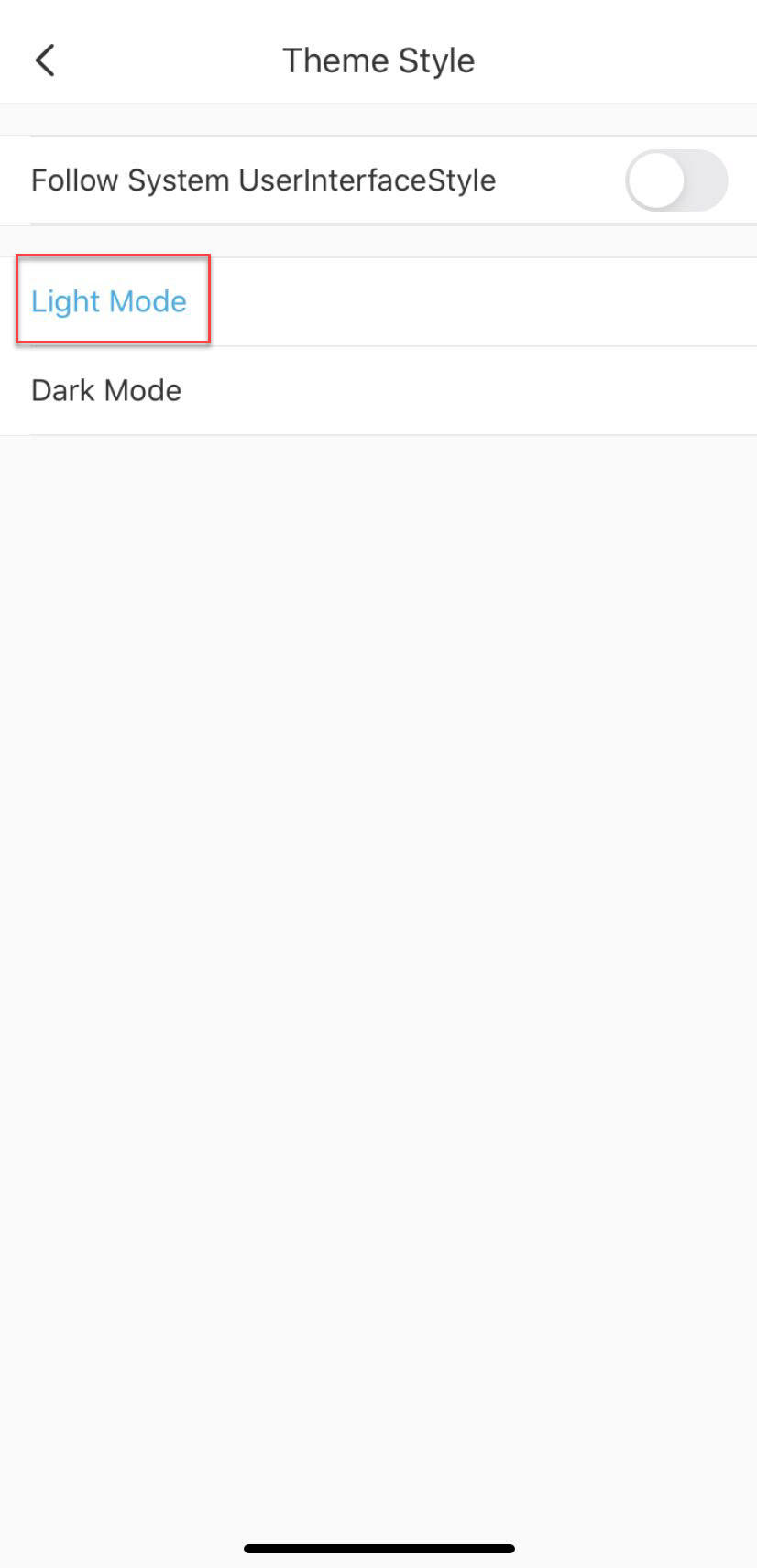Screen dimensions: 757x1568
Task: Click the arrow beside Theme Style title
Action: 44,60
